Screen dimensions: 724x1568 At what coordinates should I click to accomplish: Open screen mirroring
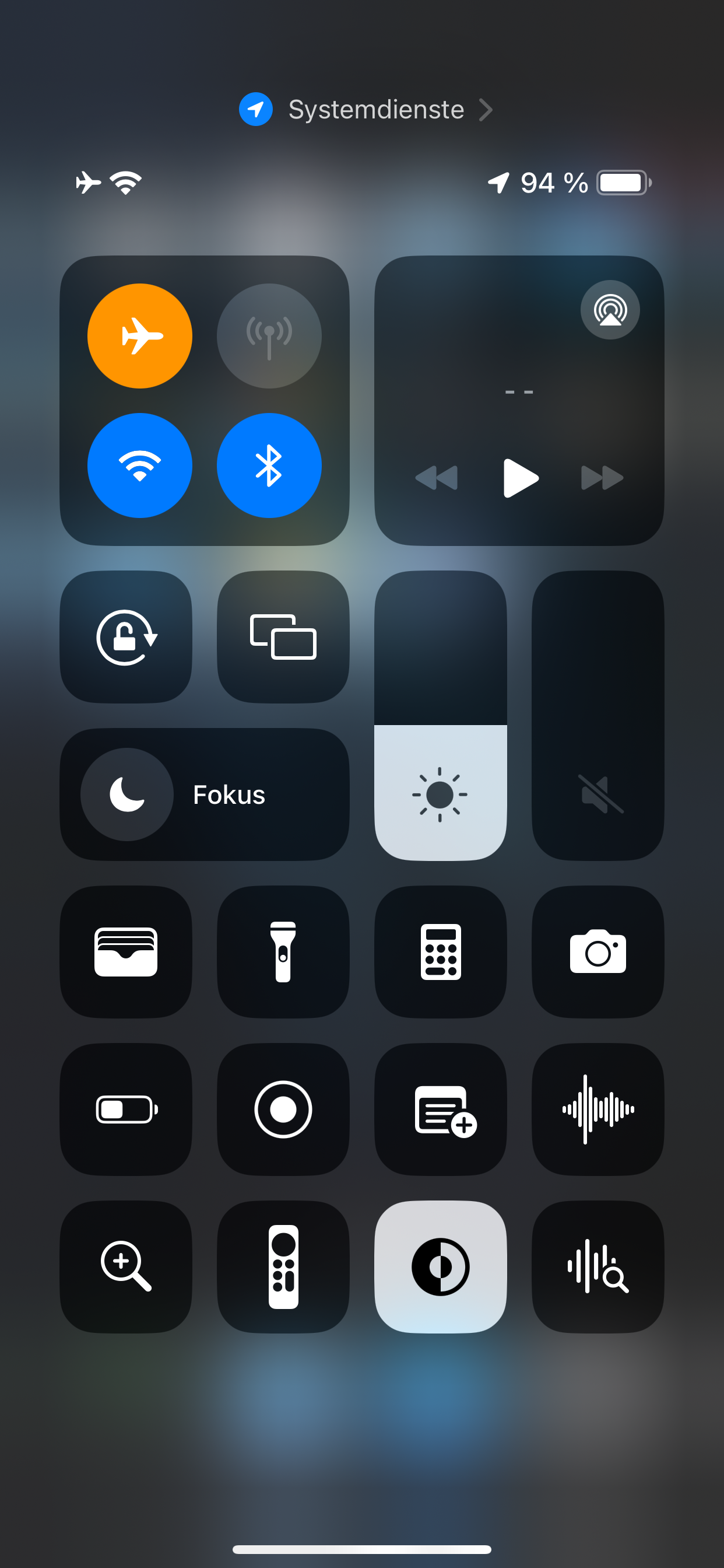(x=283, y=636)
